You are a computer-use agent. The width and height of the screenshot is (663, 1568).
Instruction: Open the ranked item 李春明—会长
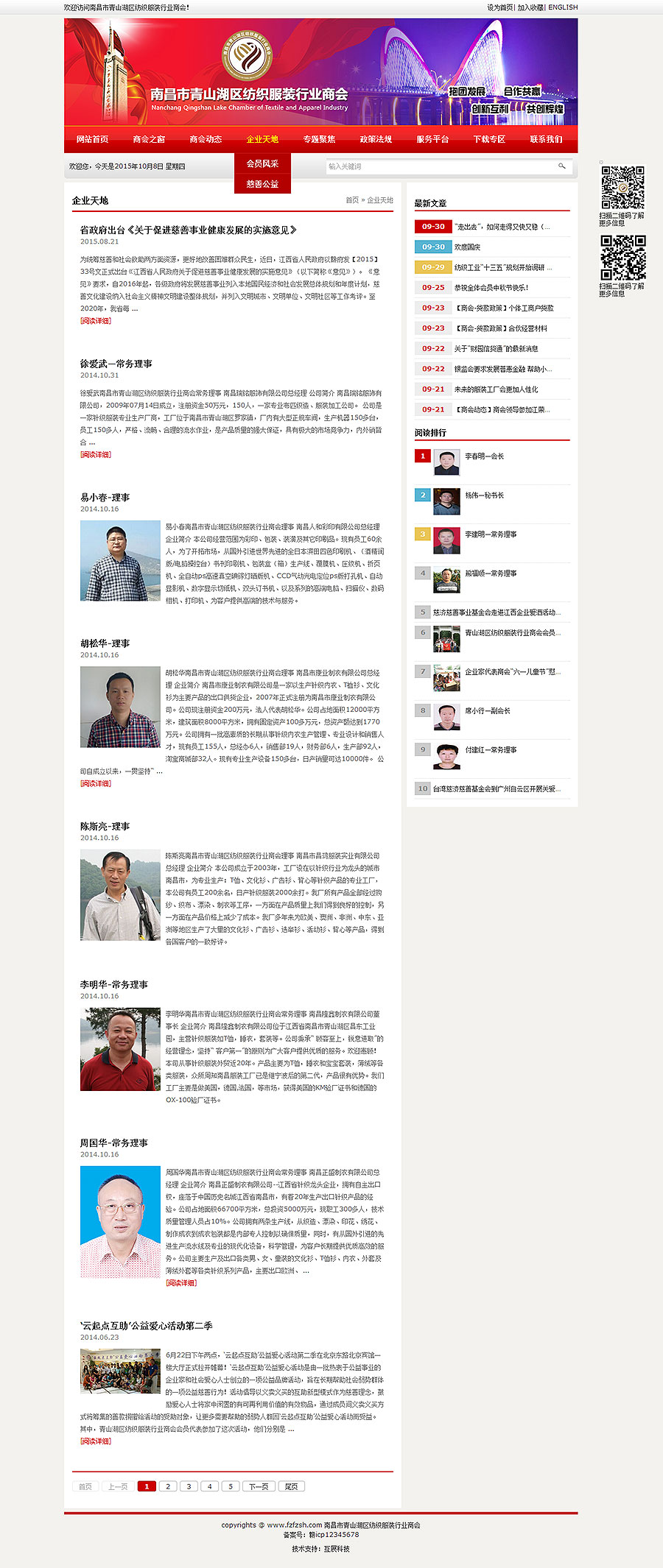484,456
